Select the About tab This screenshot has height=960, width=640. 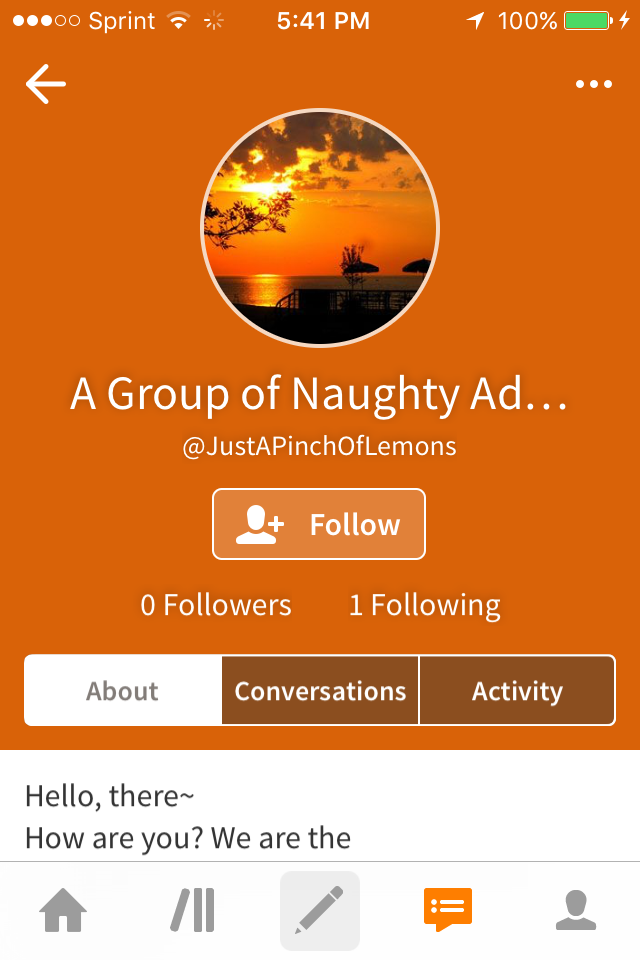tap(123, 691)
